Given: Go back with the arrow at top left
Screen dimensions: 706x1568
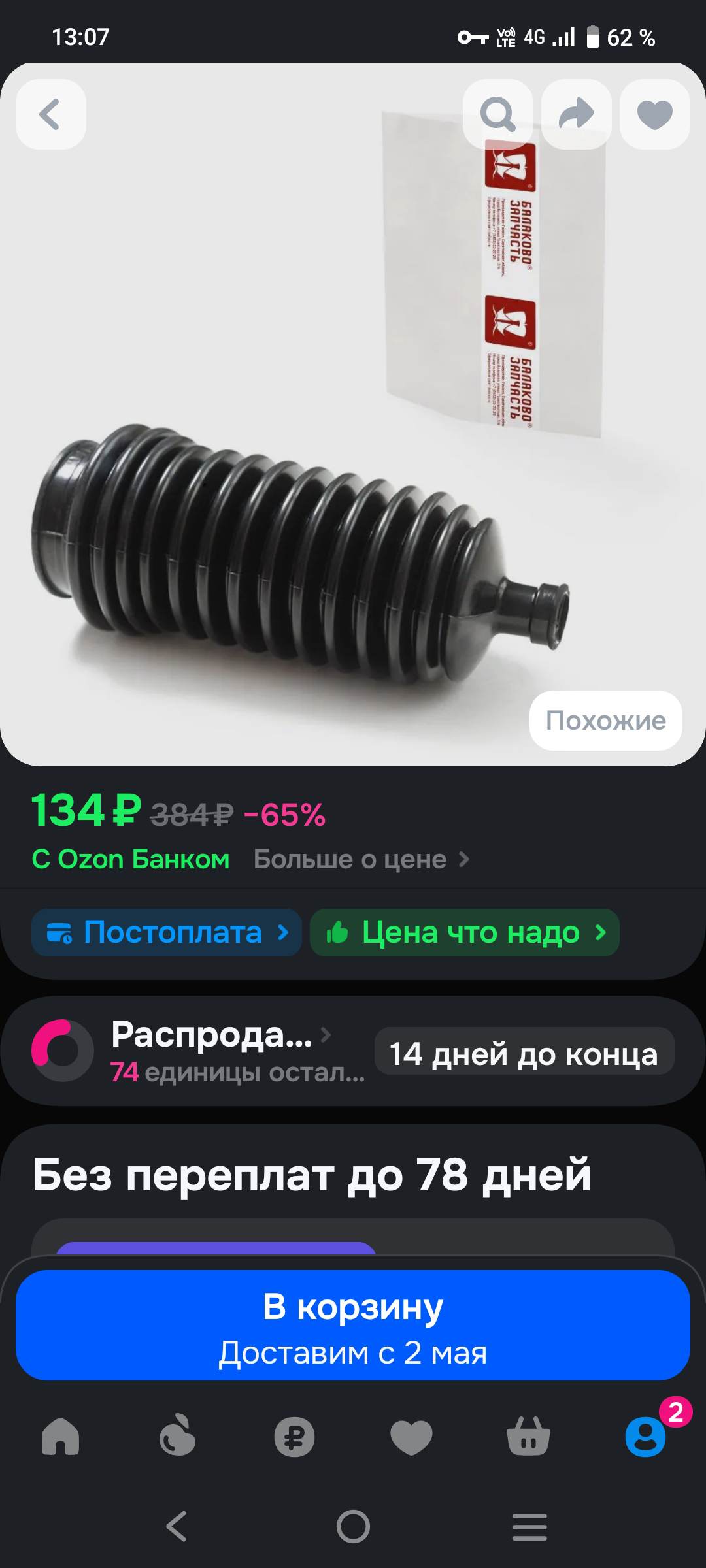Looking at the screenshot, I should click(x=50, y=114).
